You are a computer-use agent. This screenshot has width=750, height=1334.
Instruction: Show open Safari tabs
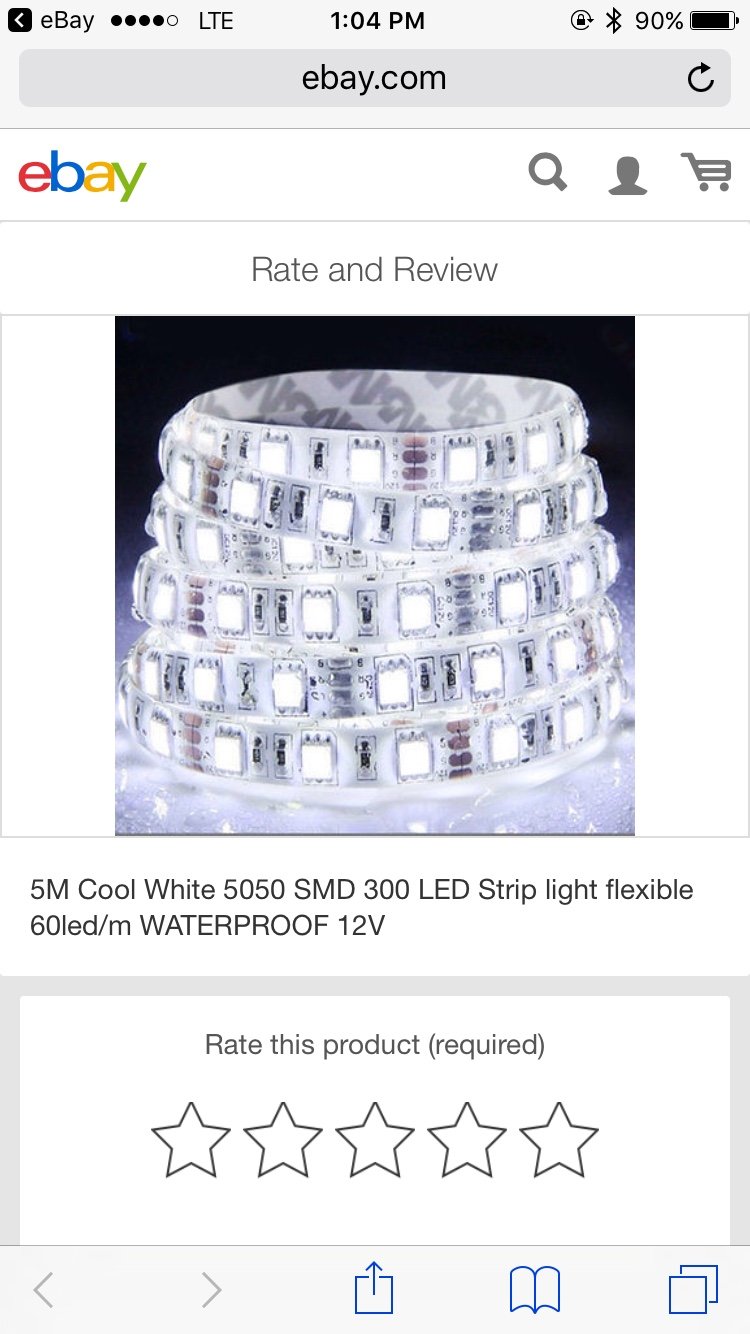(x=693, y=1290)
